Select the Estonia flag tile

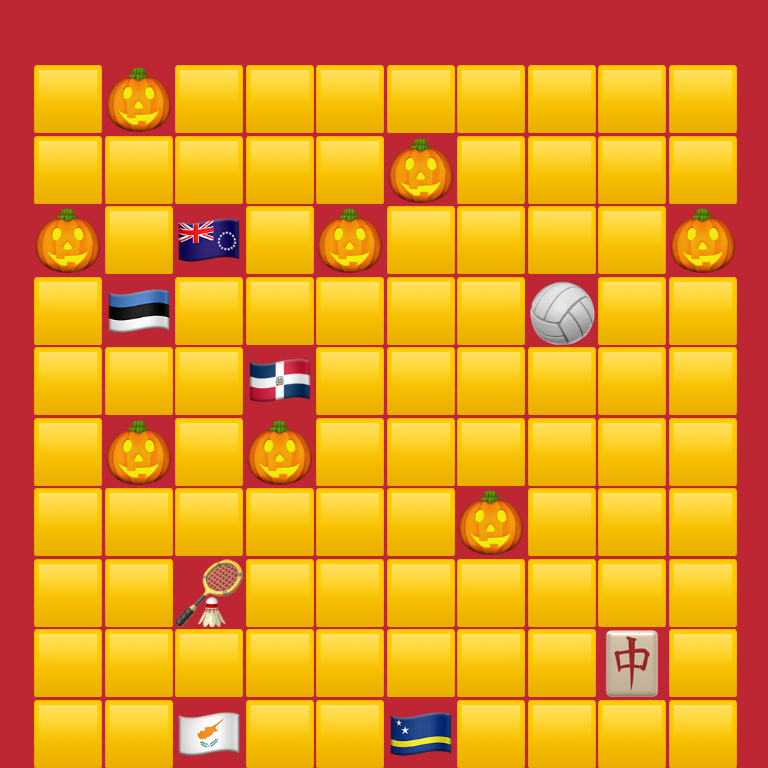(x=139, y=311)
